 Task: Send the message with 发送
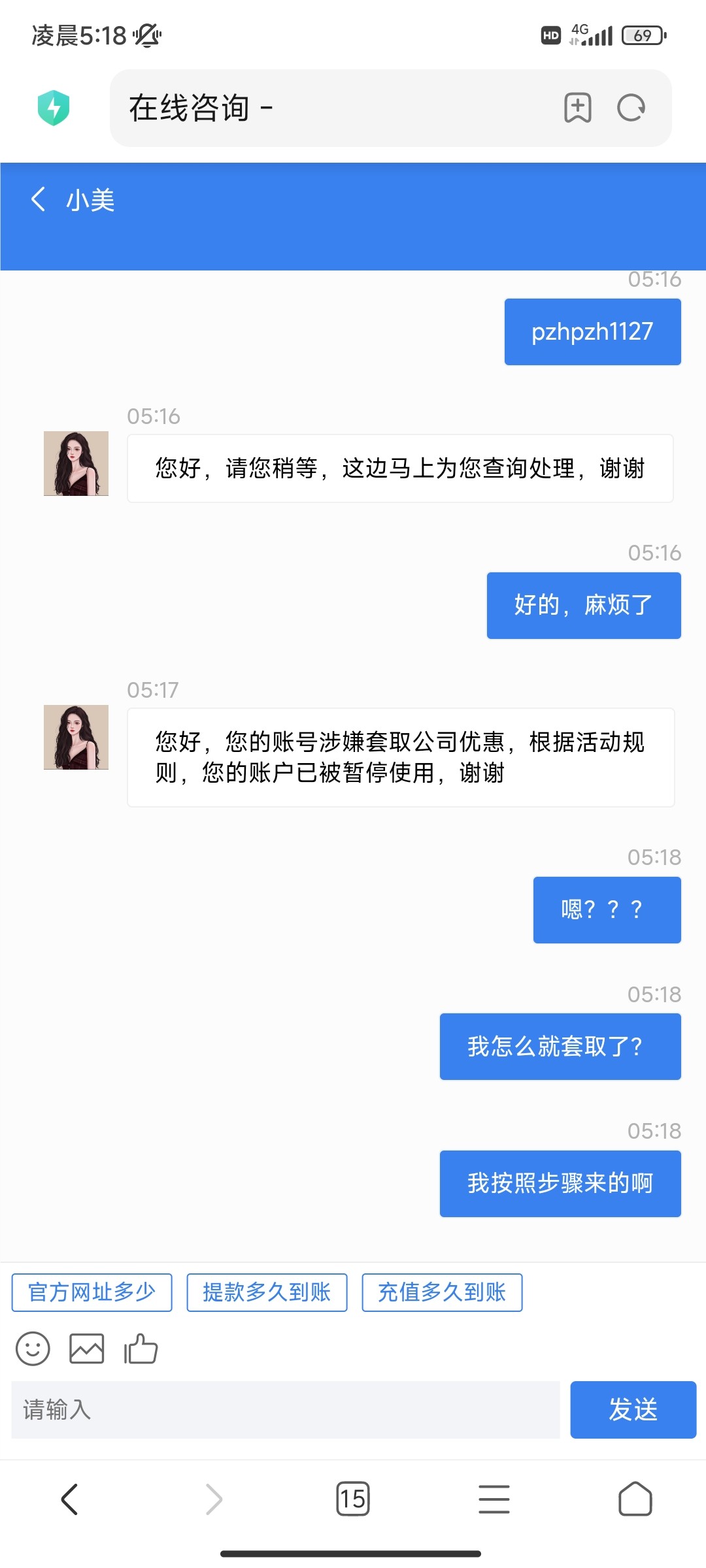coord(633,1410)
